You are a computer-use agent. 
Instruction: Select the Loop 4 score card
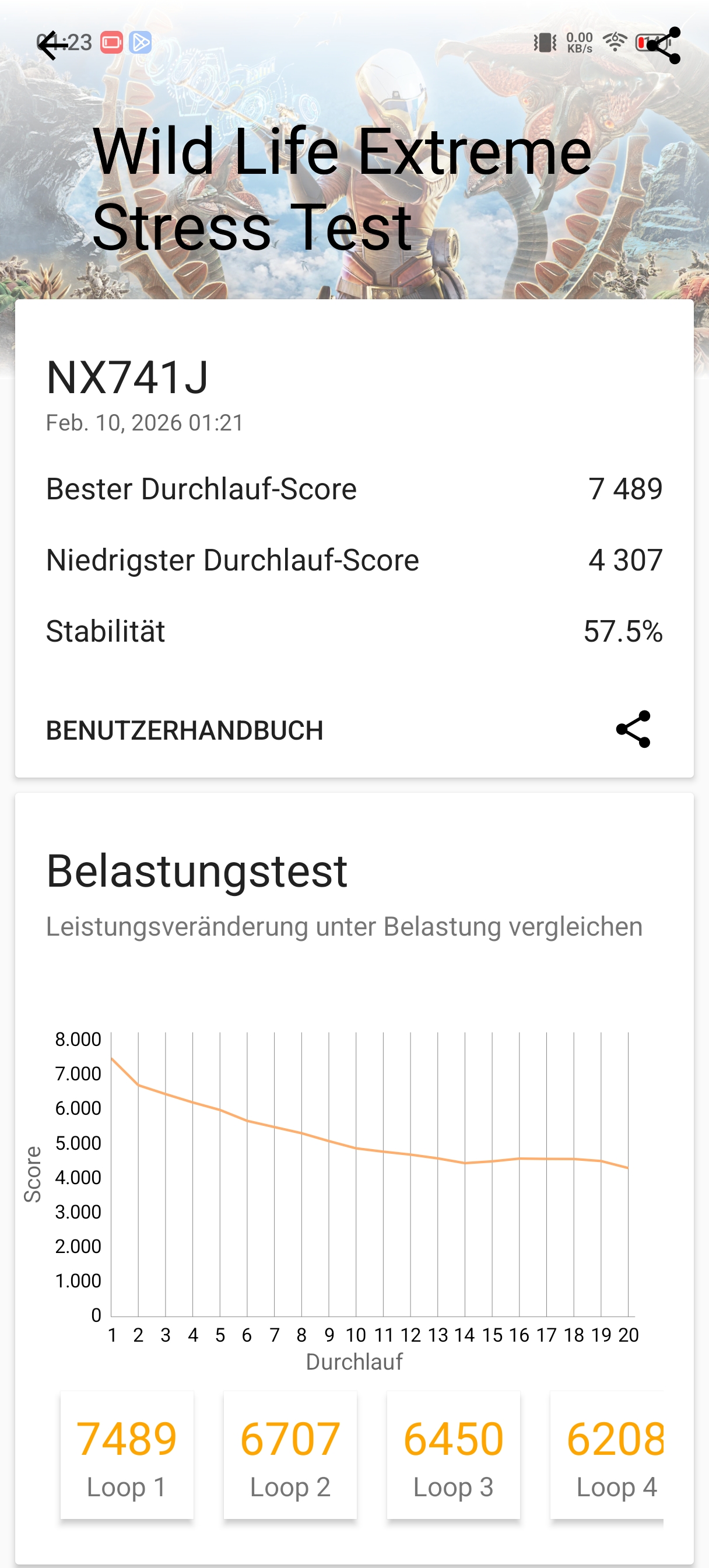click(609, 1455)
